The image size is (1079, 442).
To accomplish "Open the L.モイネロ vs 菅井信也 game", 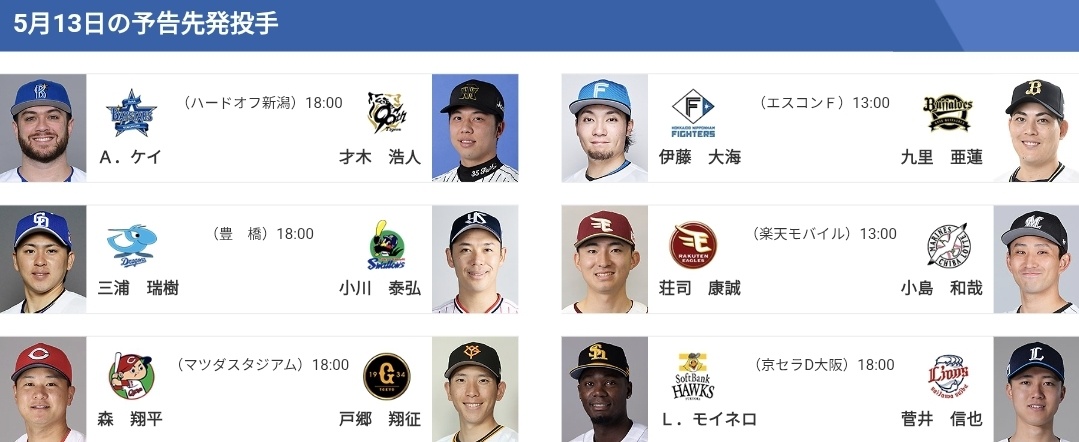I will coord(820,390).
